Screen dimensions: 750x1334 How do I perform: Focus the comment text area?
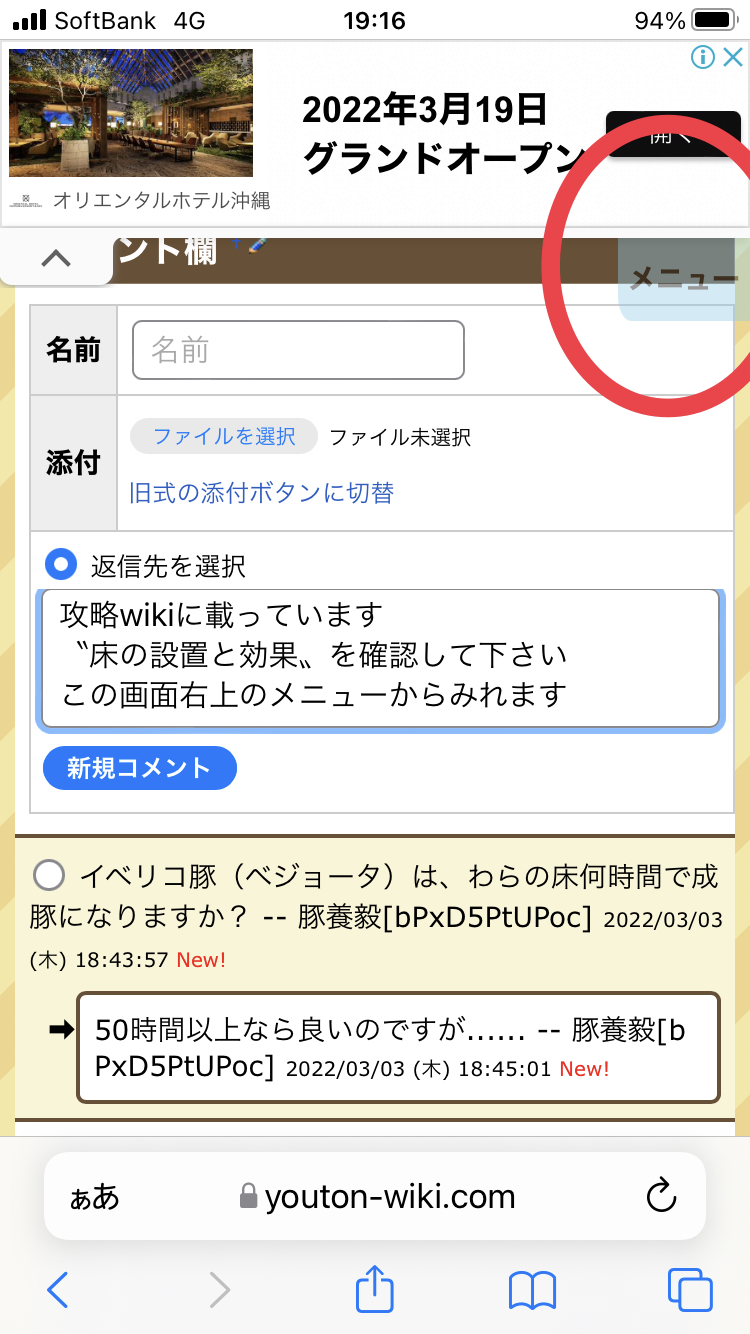click(x=380, y=658)
